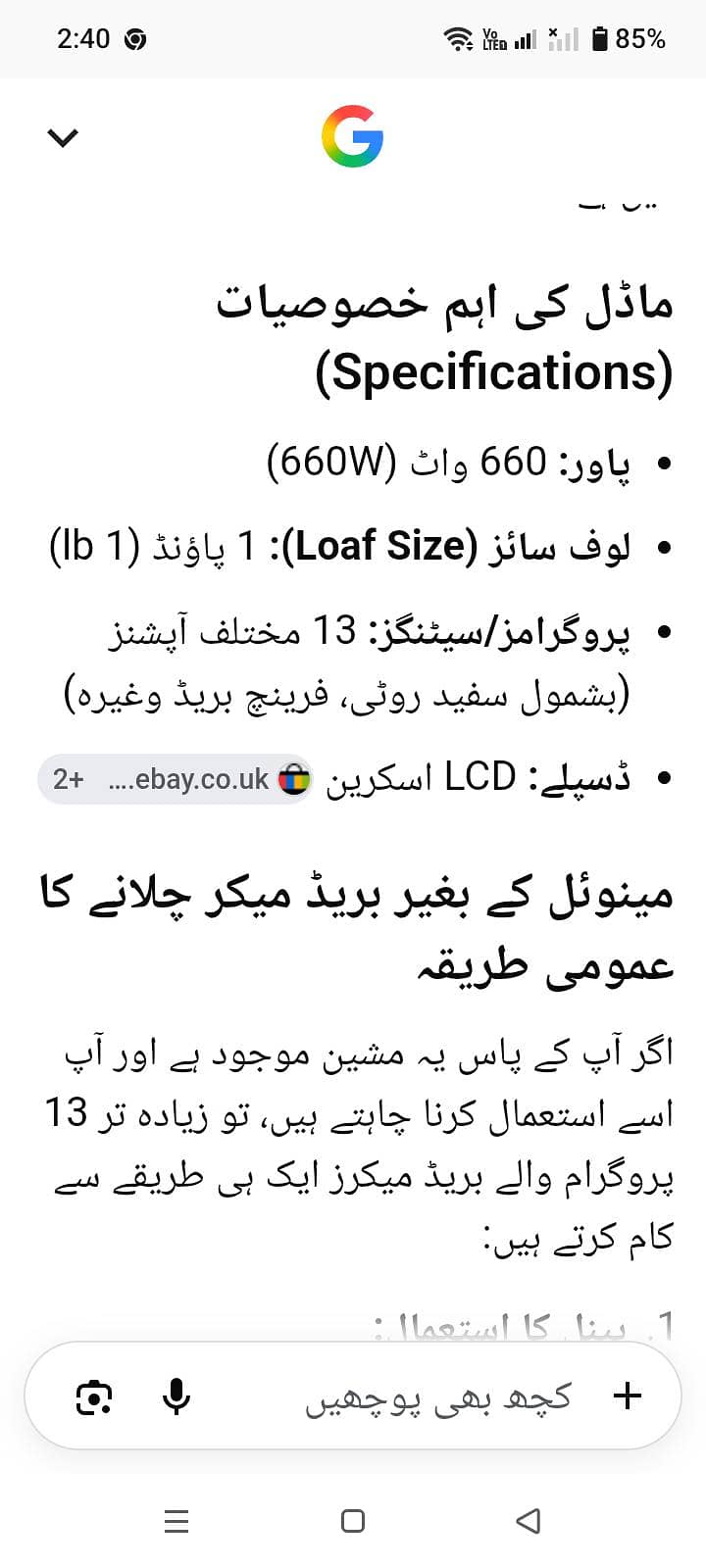706x1568 pixels.
Task: Open Google Lens camera search
Action: click(x=94, y=1396)
